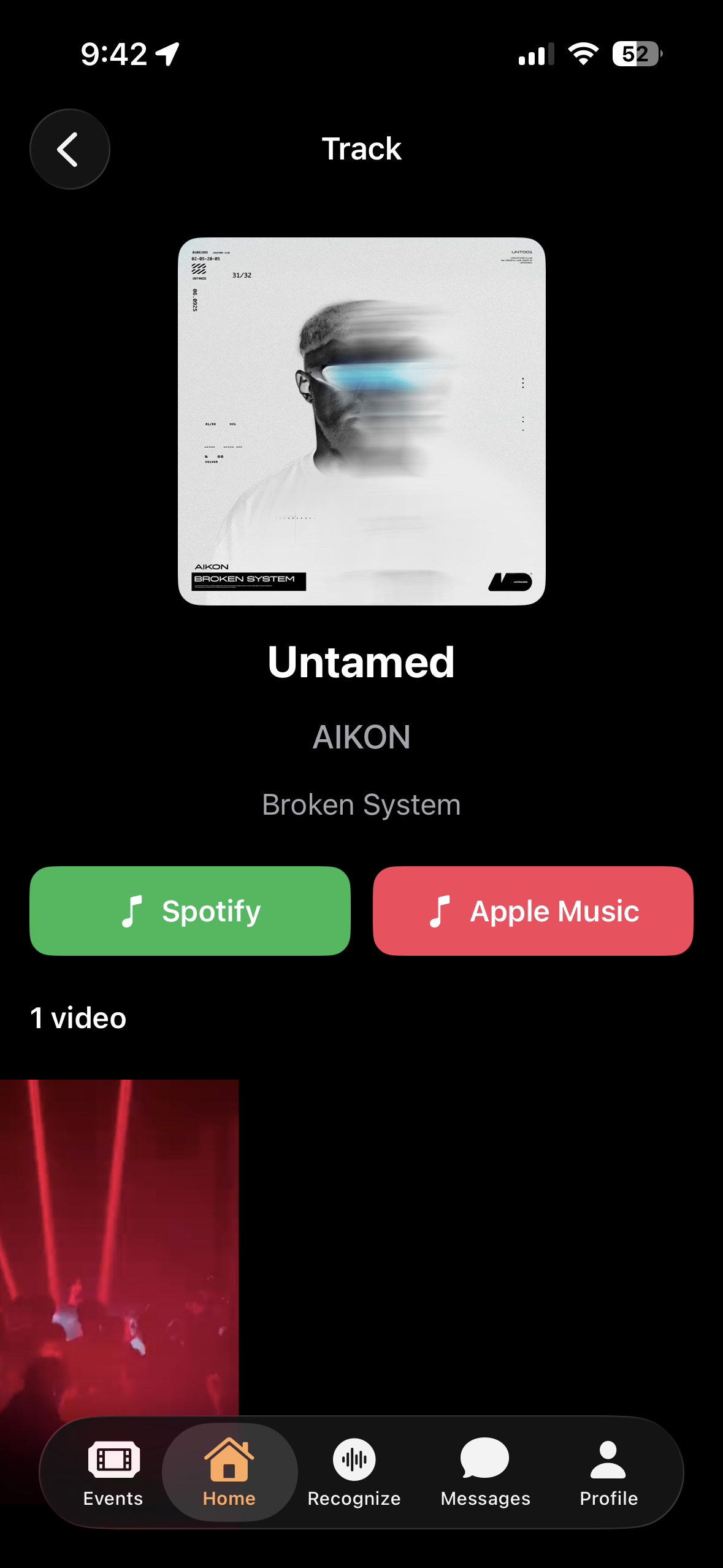Open Untamed in Apple Music
723x1568 pixels.
[533, 910]
